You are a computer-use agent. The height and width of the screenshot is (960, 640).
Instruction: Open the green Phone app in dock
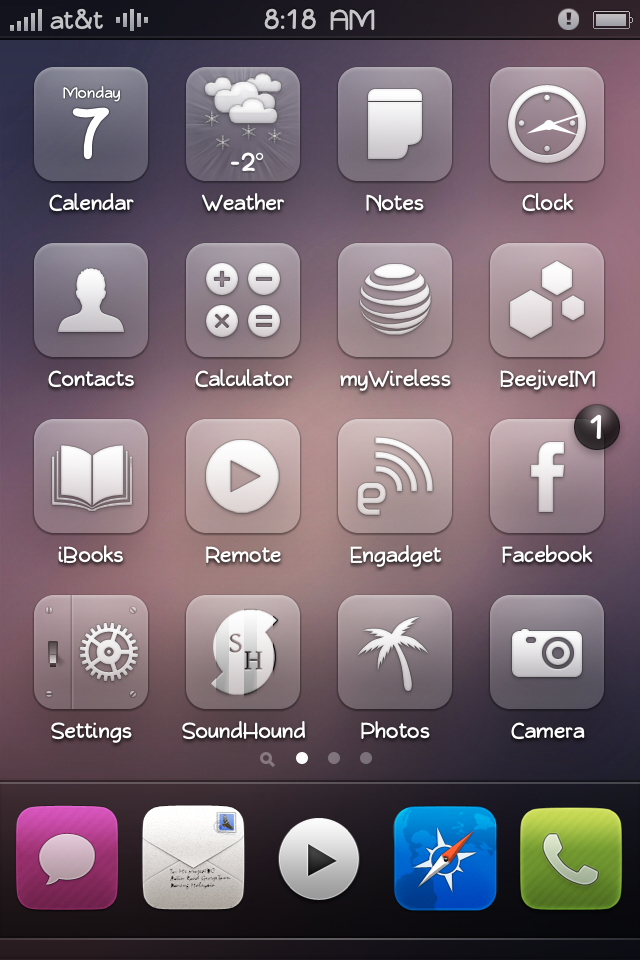click(571, 858)
